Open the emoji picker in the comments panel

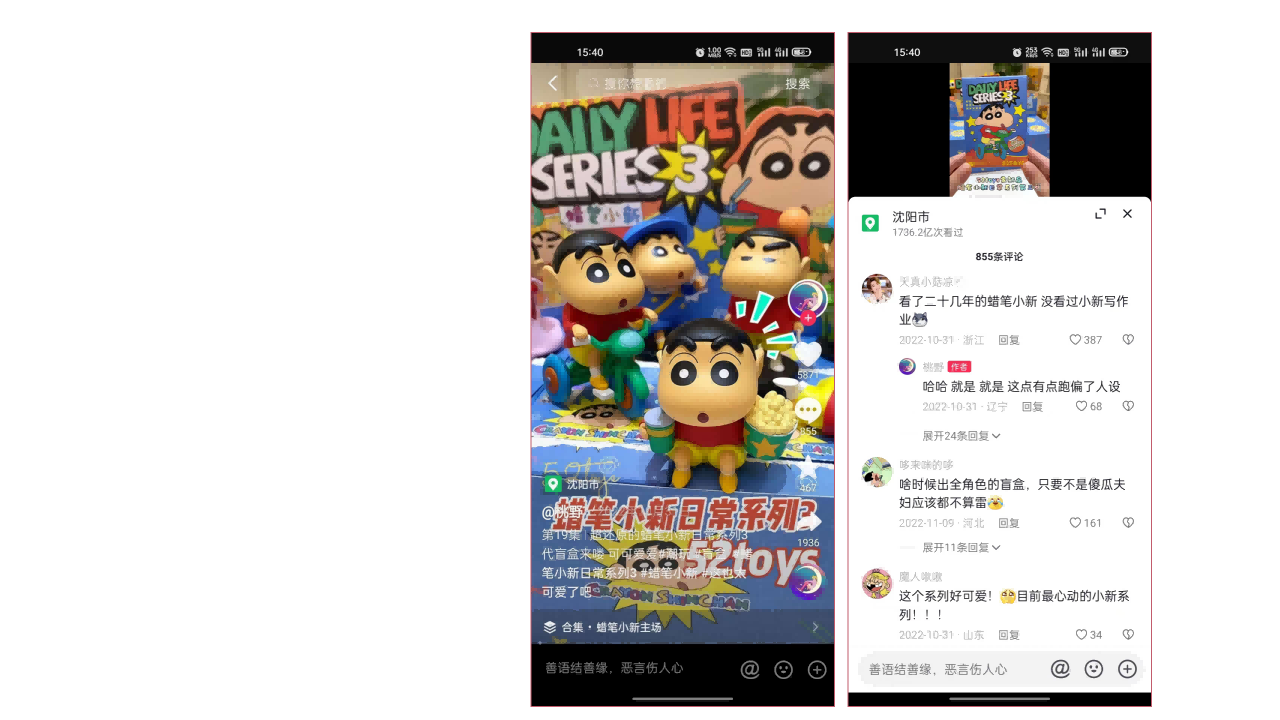coord(1094,669)
